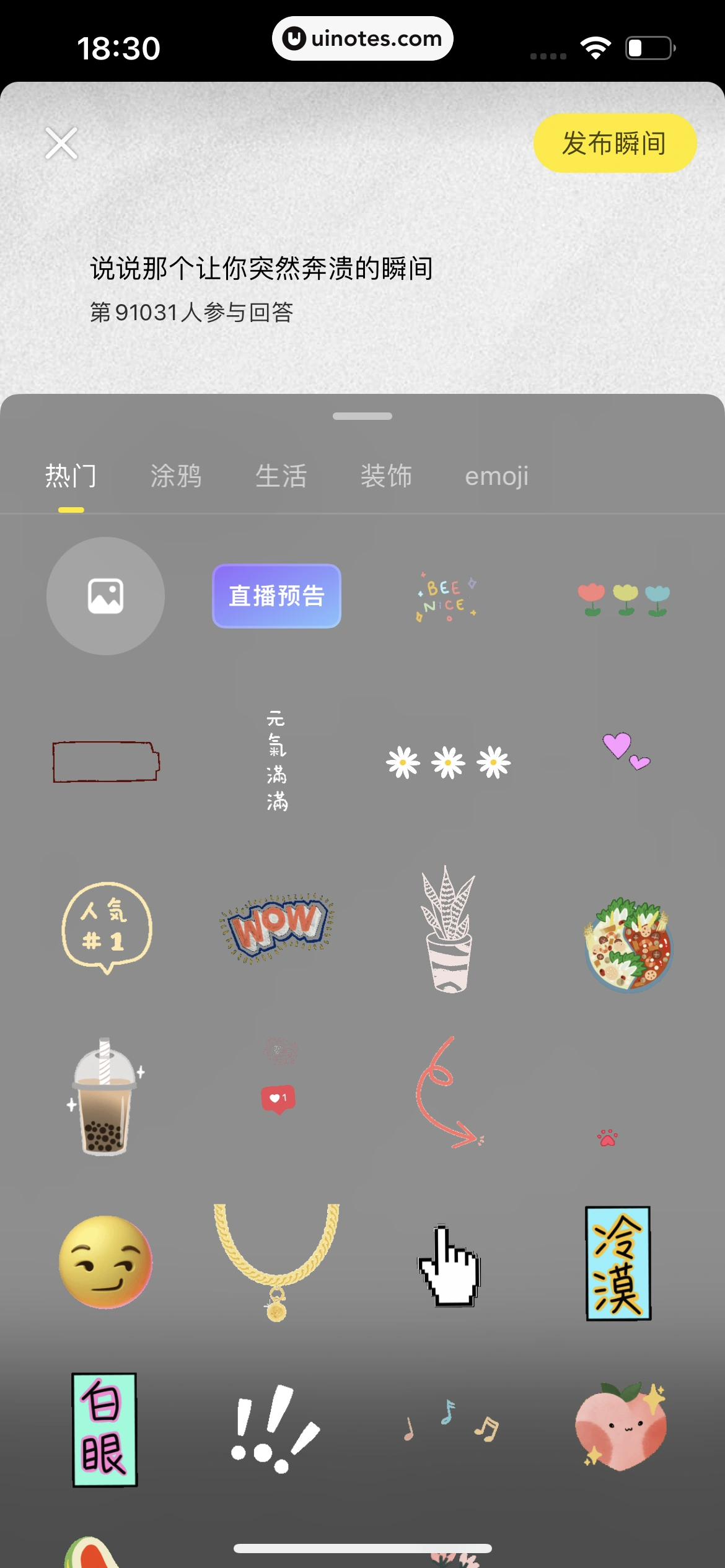725x1568 pixels.
Task: Open the 装饰 sticker category
Action: tap(387, 476)
